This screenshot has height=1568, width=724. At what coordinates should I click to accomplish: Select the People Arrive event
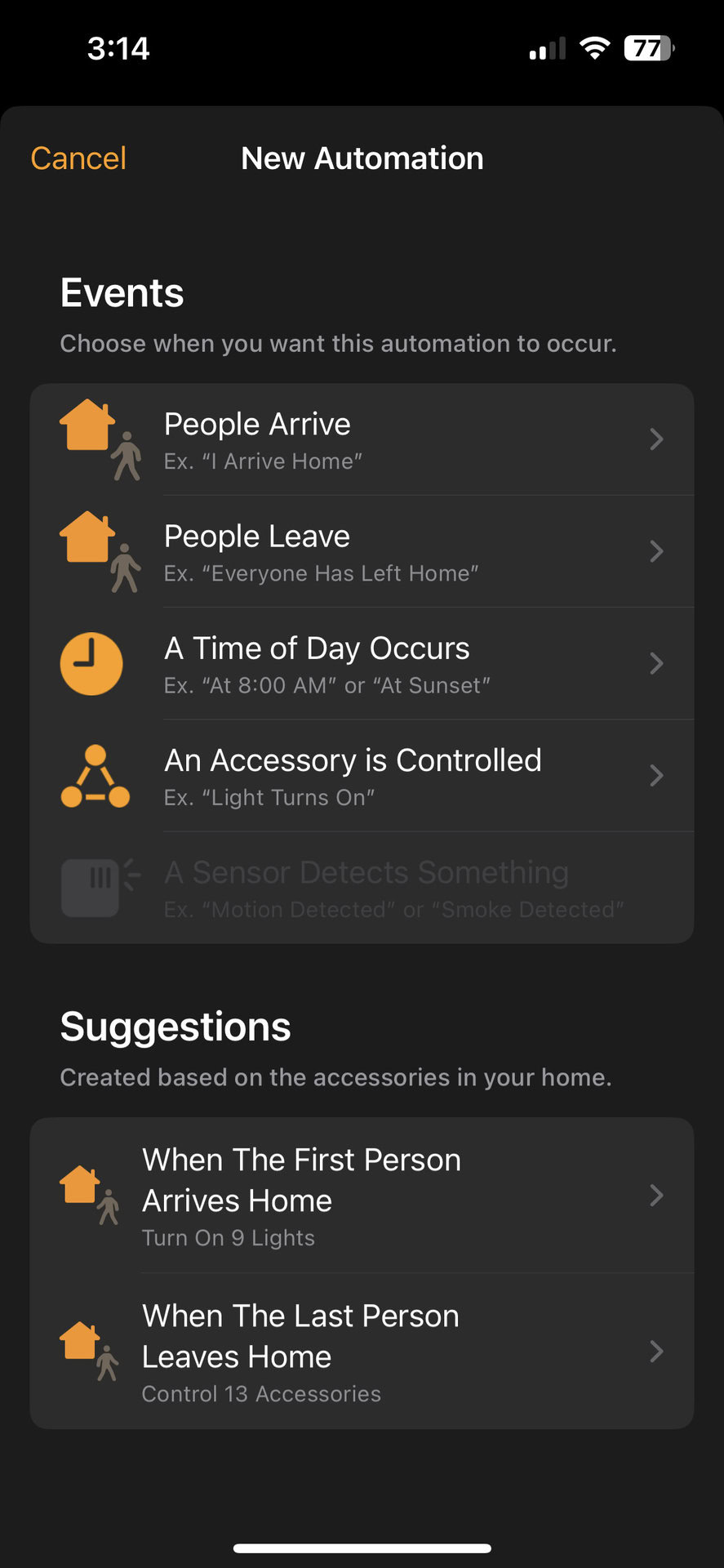pos(362,440)
